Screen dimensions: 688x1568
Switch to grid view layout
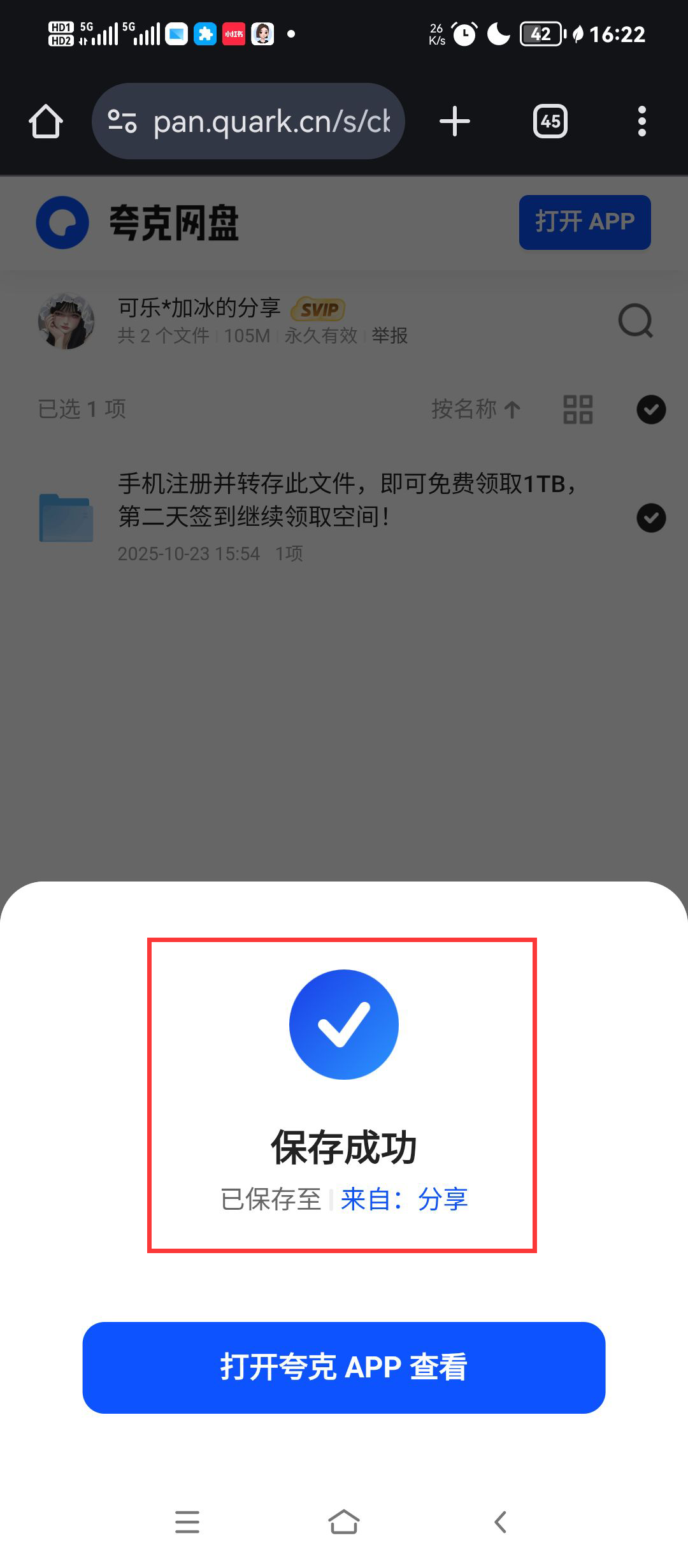pos(578,409)
